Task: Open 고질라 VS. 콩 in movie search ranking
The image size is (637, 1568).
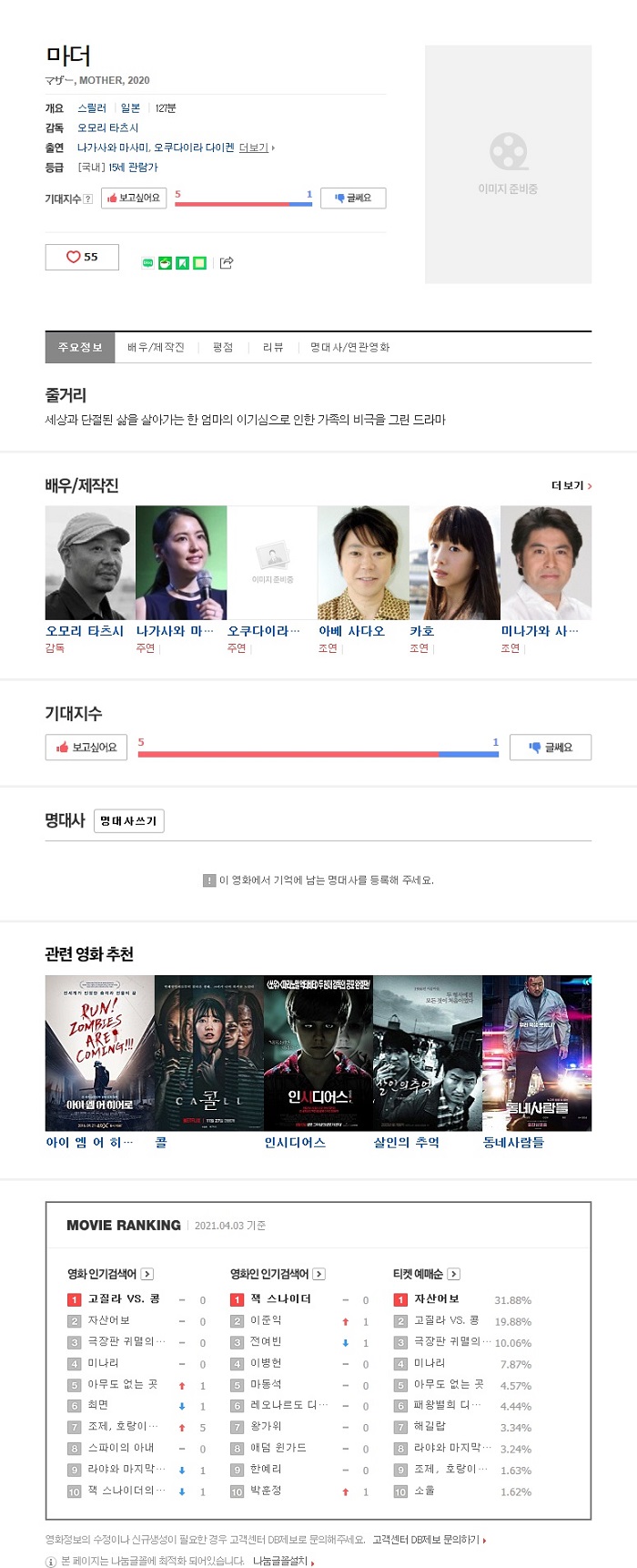Action: [123, 1298]
